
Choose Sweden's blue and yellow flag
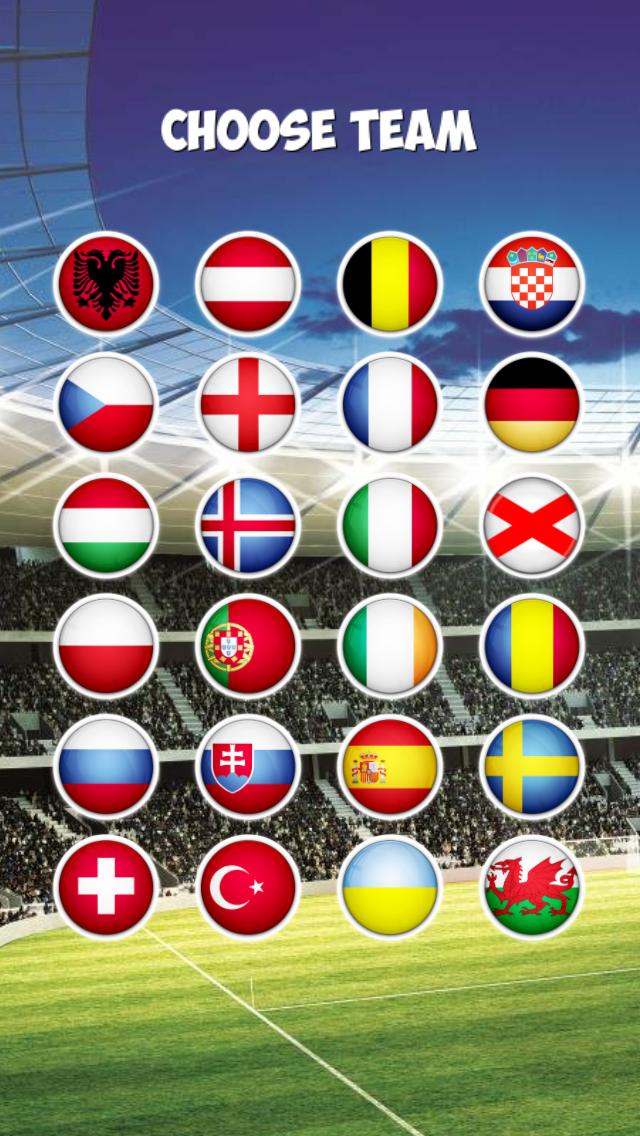(x=532, y=767)
